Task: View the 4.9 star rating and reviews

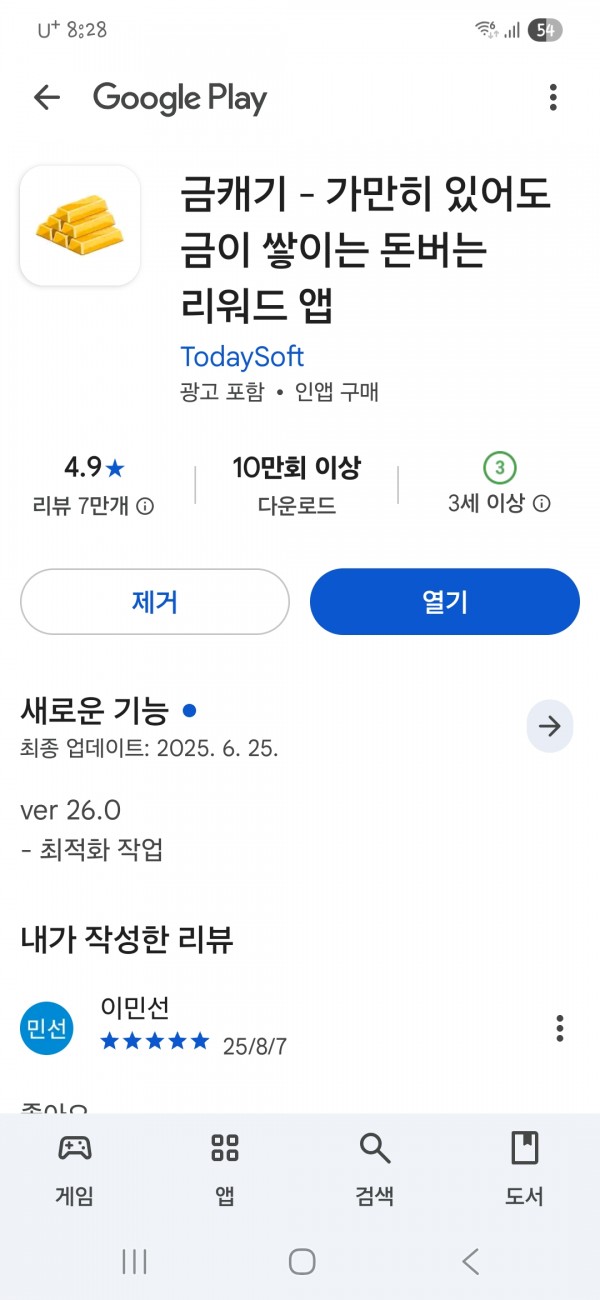Action: [x=94, y=485]
